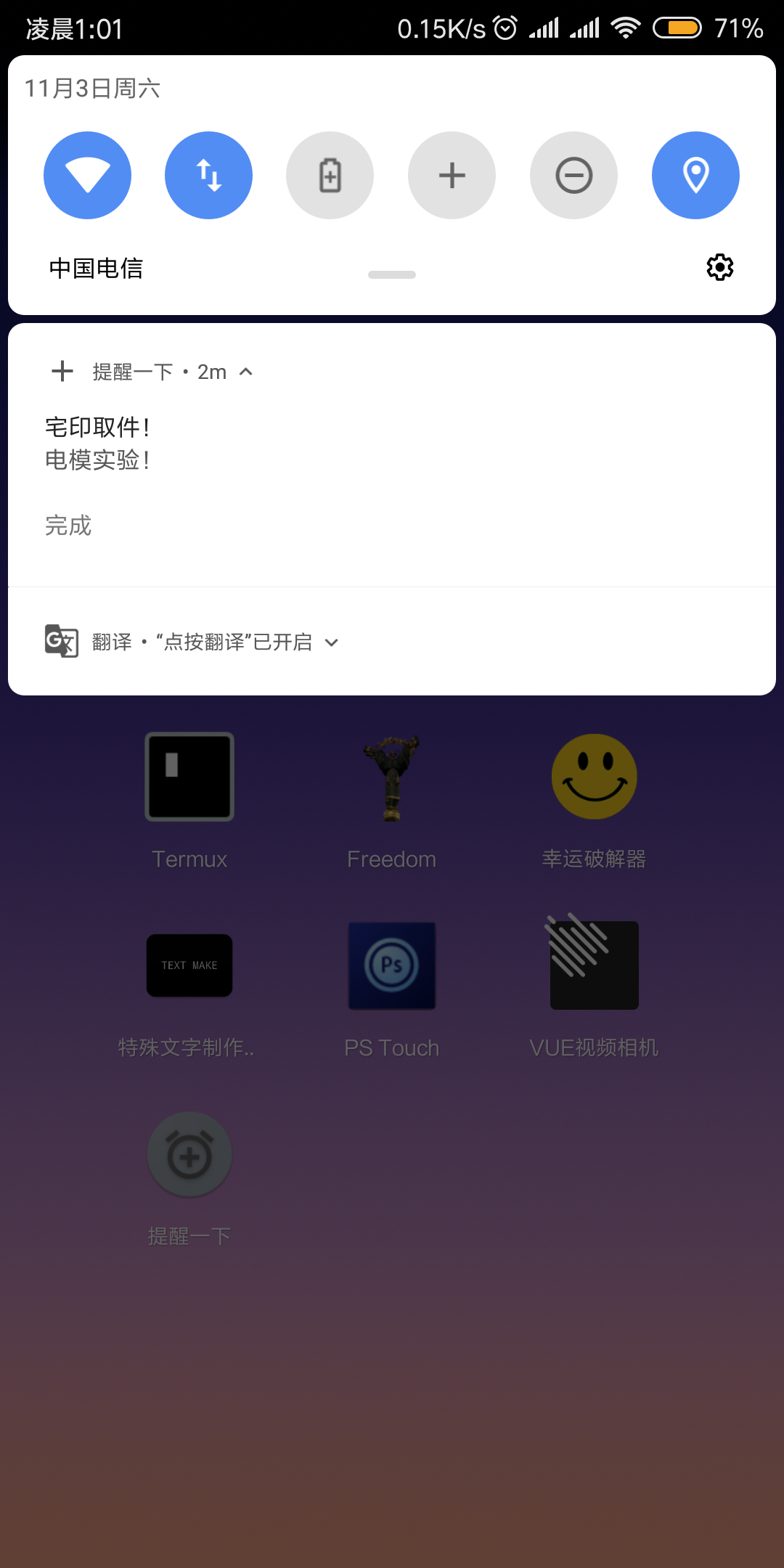This screenshot has width=784, height=1568.
Task: Launch the 提醒一下 reminder app
Action: pyautogui.click(x=189, y=1154)
